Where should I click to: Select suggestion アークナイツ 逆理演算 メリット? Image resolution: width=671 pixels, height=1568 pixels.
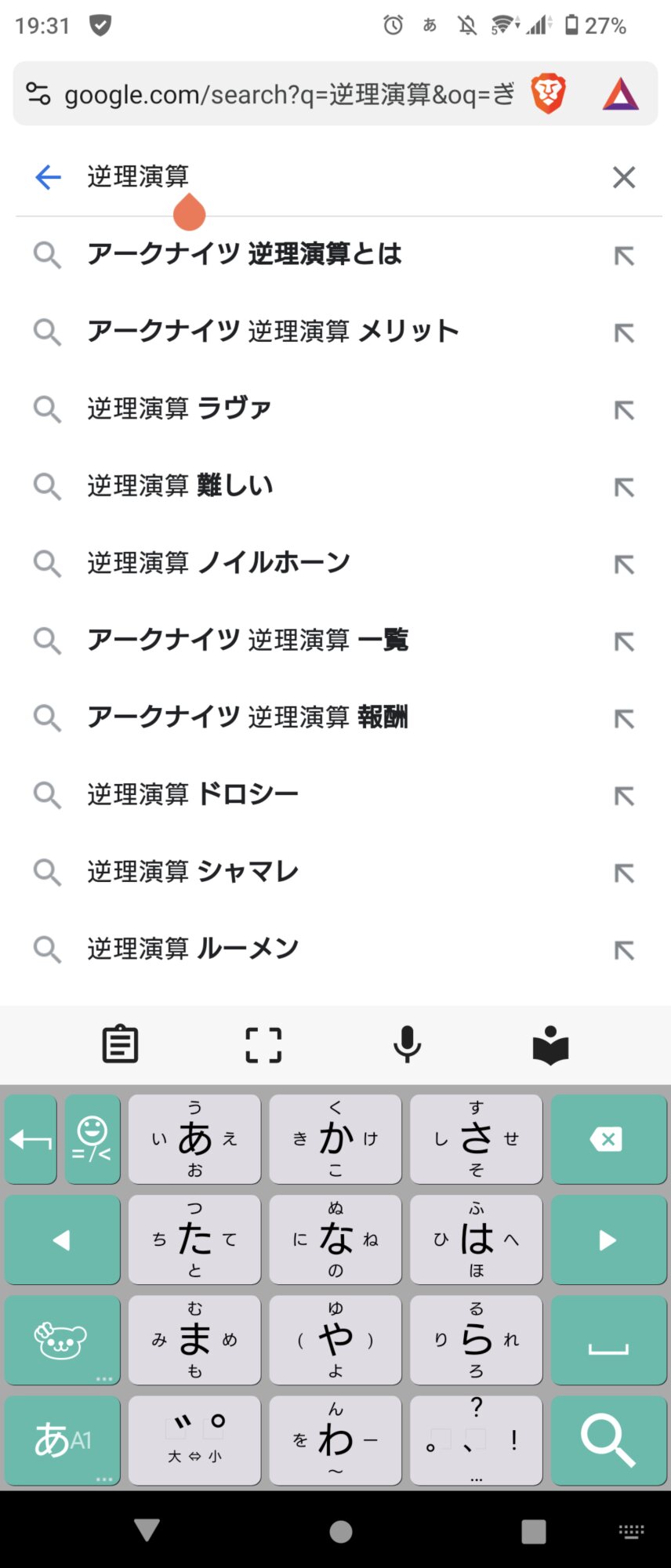273,331
